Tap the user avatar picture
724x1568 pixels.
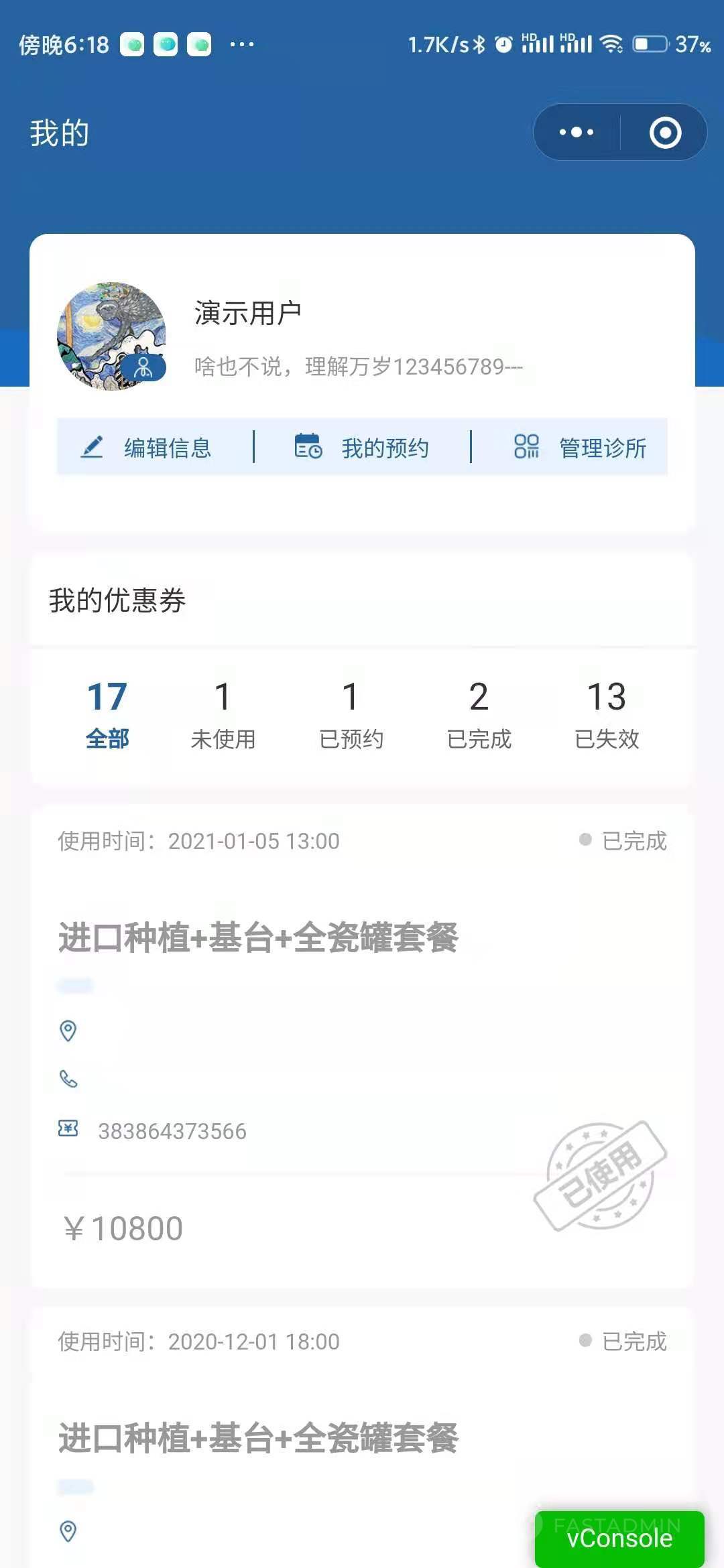(x=111, y=336)
